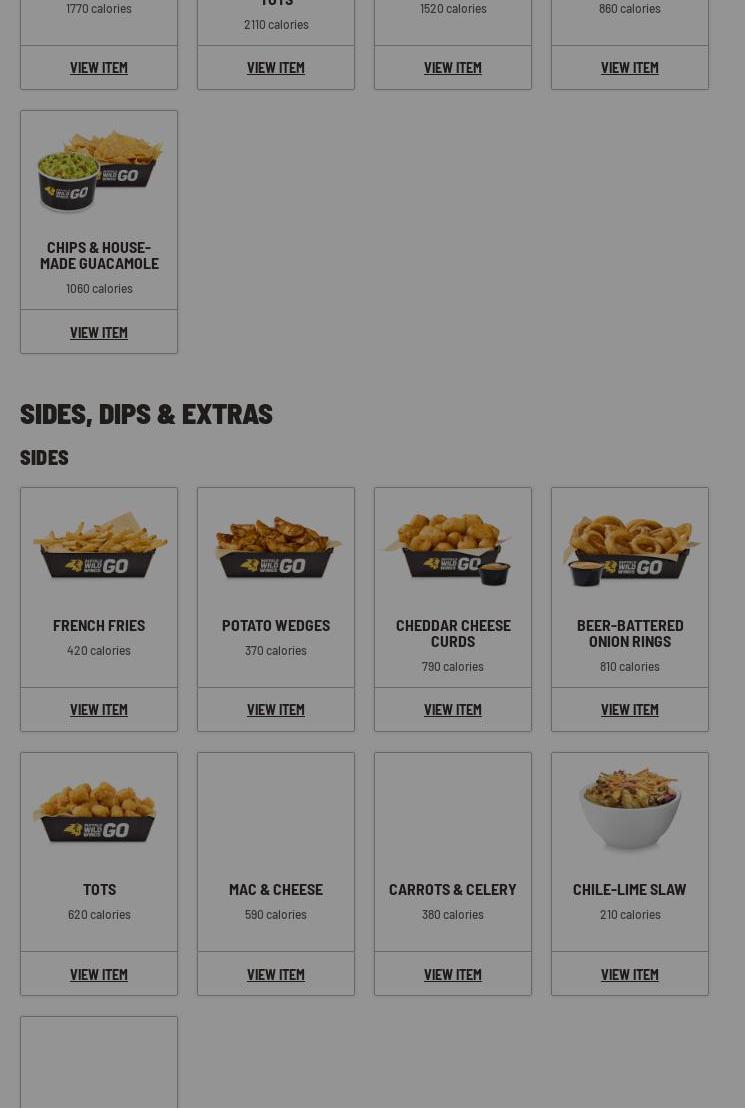View the item listed at 1520 calories
The image size is (745, 1108).
453,67
